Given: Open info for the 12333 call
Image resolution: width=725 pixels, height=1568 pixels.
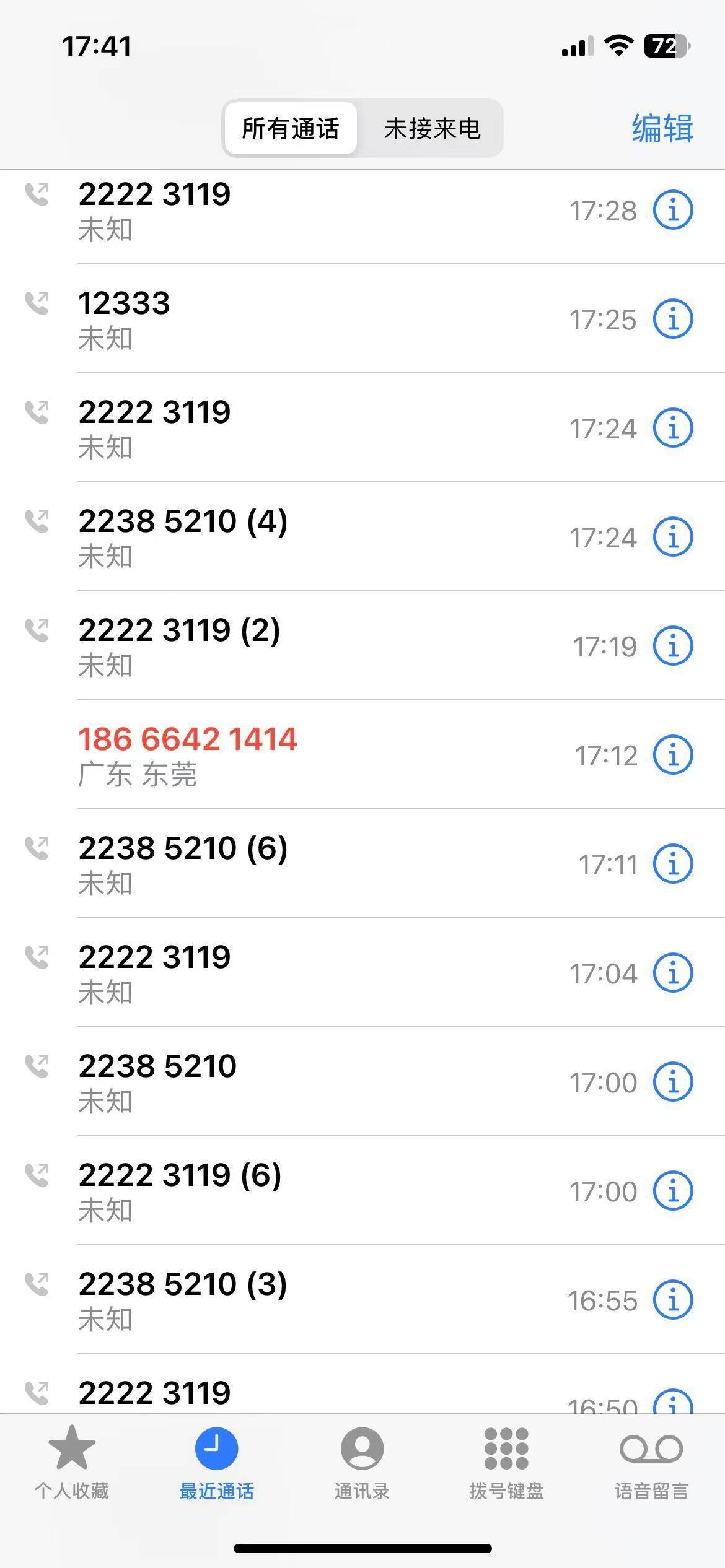Looking at the screenshot, I should click(673, 319).
